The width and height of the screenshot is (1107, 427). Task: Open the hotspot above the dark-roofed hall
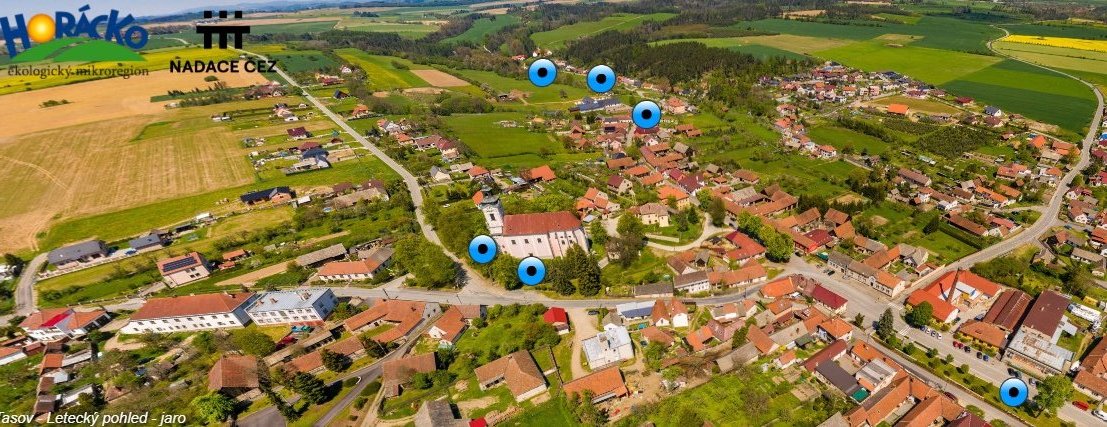point(600,78)
